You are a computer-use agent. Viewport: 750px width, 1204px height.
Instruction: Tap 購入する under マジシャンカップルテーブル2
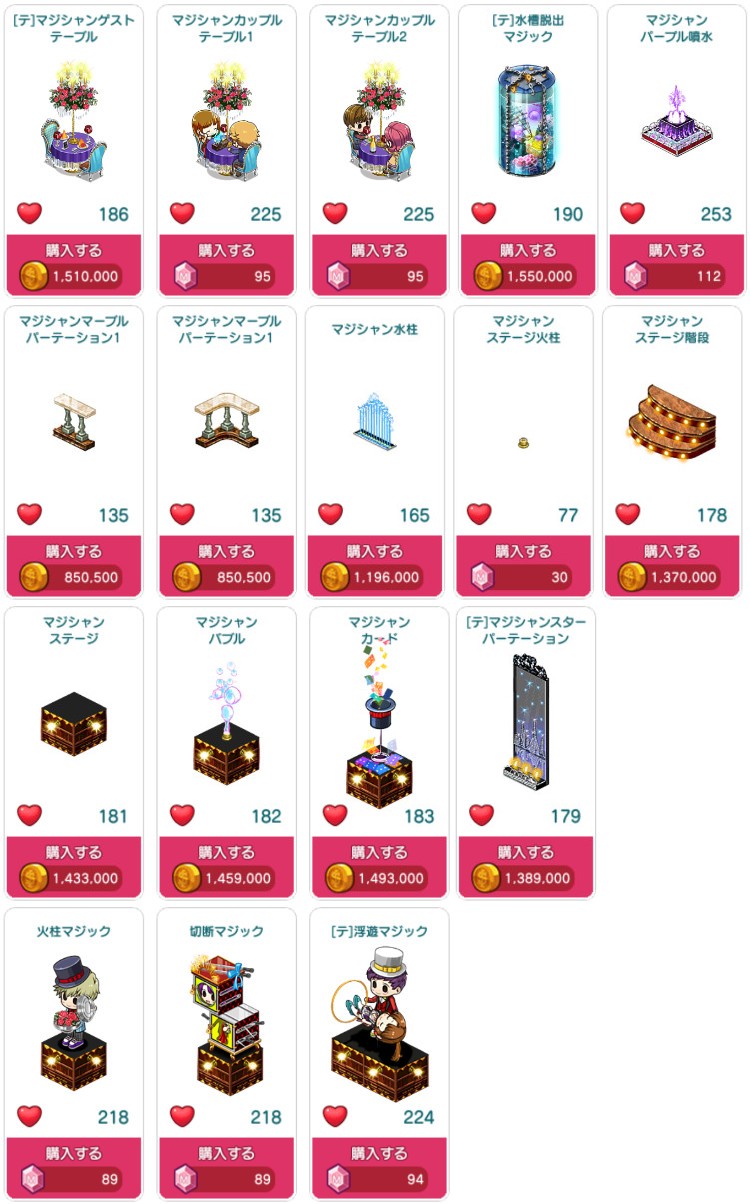coord(379,264)
